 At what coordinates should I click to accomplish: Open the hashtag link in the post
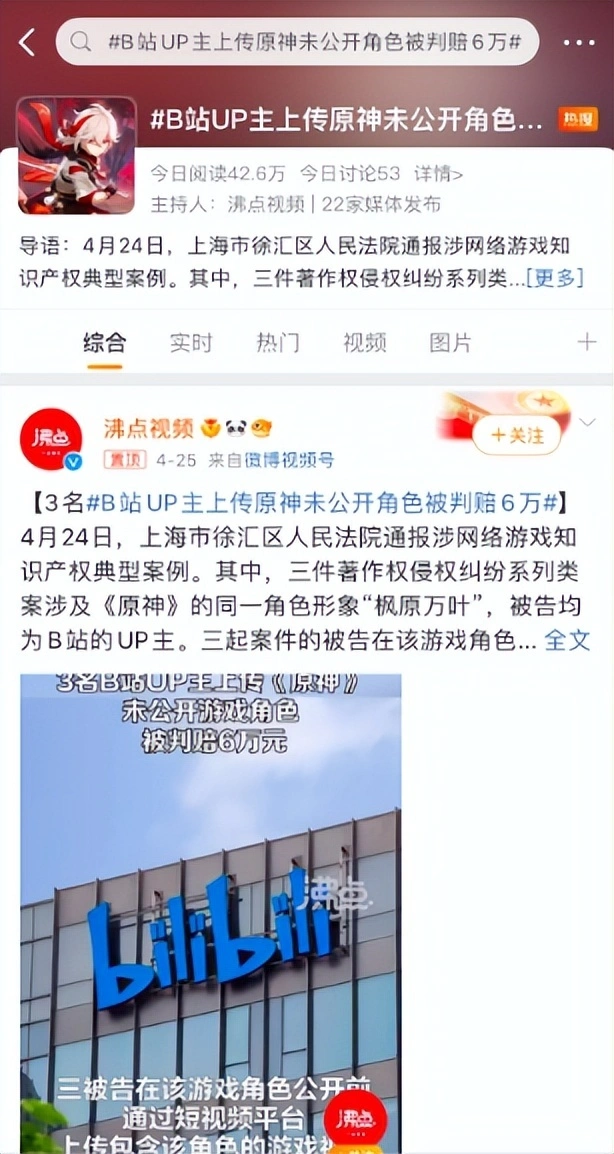pos(326,501)
